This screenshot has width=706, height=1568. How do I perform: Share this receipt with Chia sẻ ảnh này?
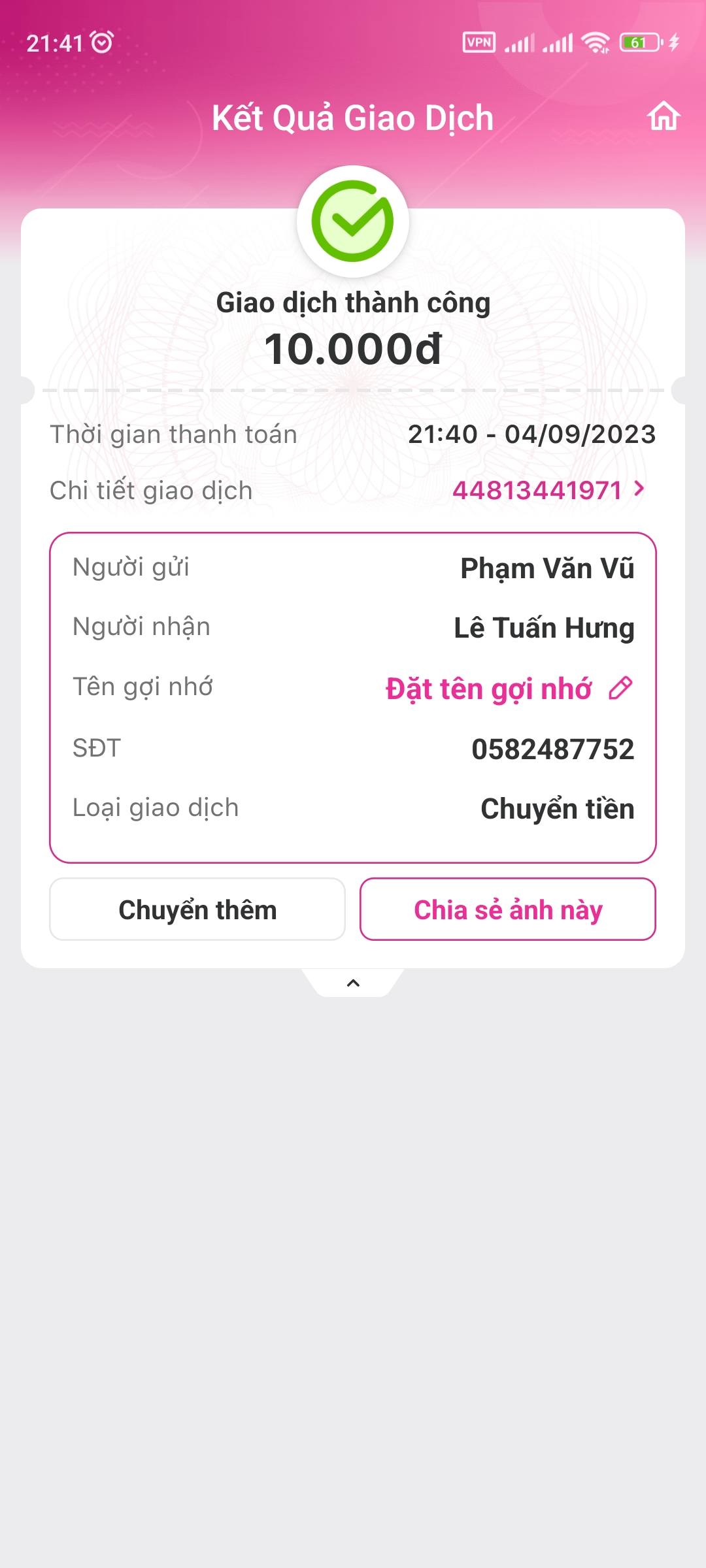point(508,909)
